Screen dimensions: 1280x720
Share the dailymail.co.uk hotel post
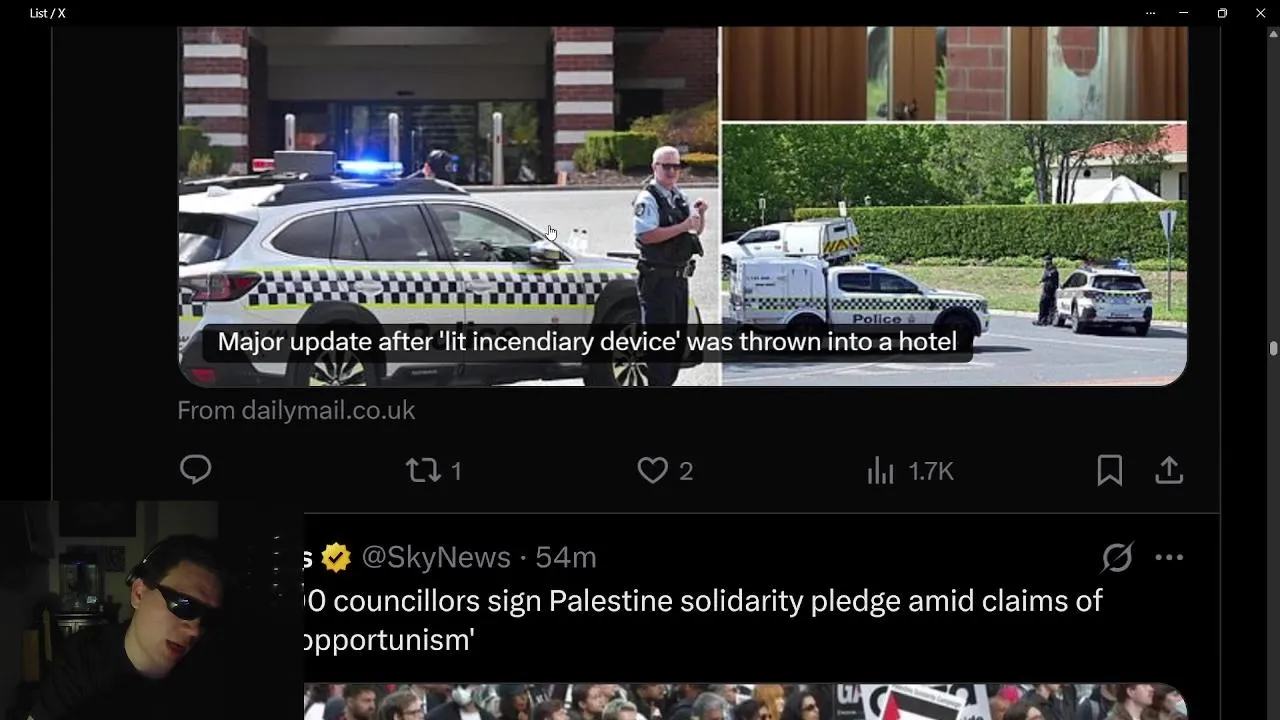coord(1169,470)
